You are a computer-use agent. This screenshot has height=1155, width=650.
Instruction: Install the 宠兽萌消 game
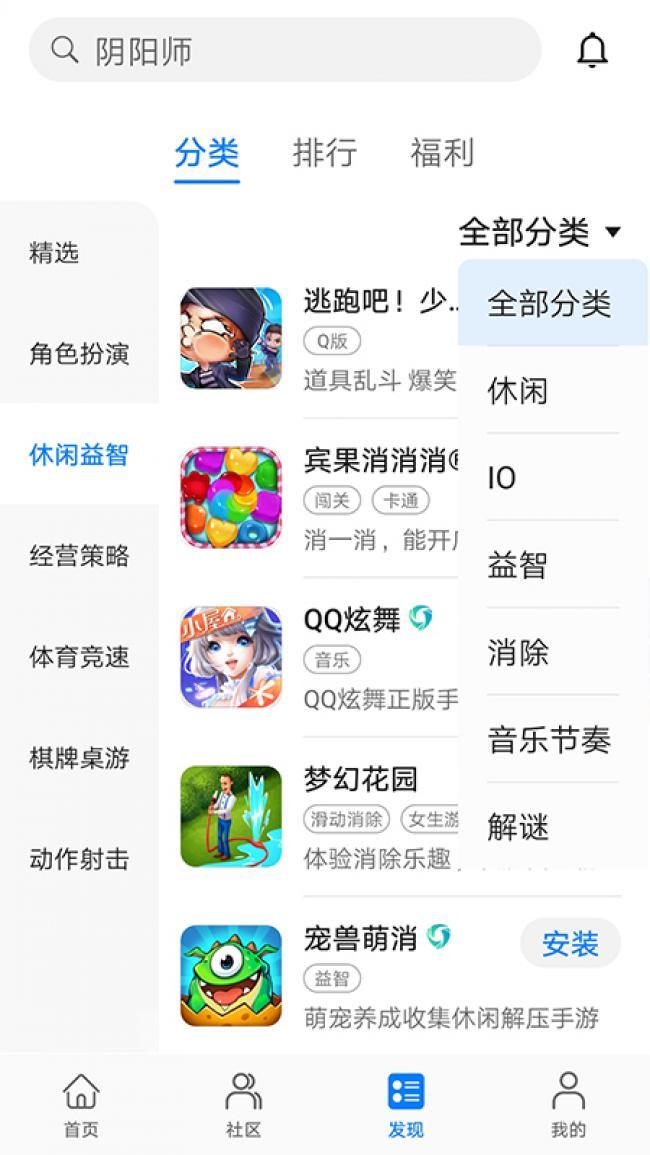(570, 943)
